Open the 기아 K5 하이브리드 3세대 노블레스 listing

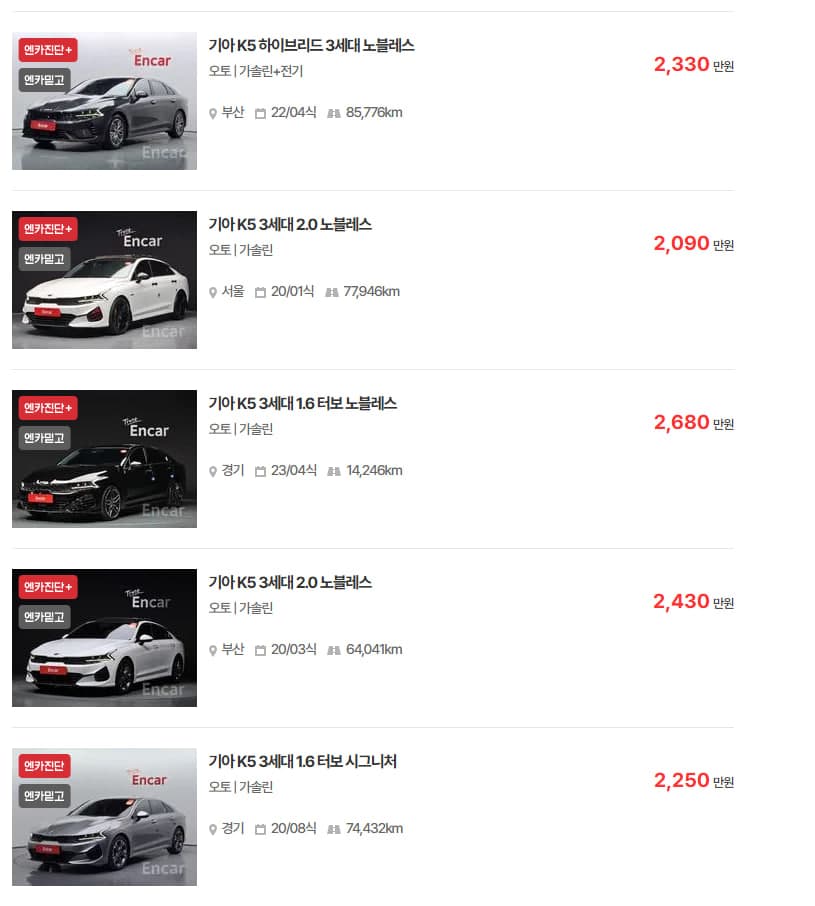[311, 46]
